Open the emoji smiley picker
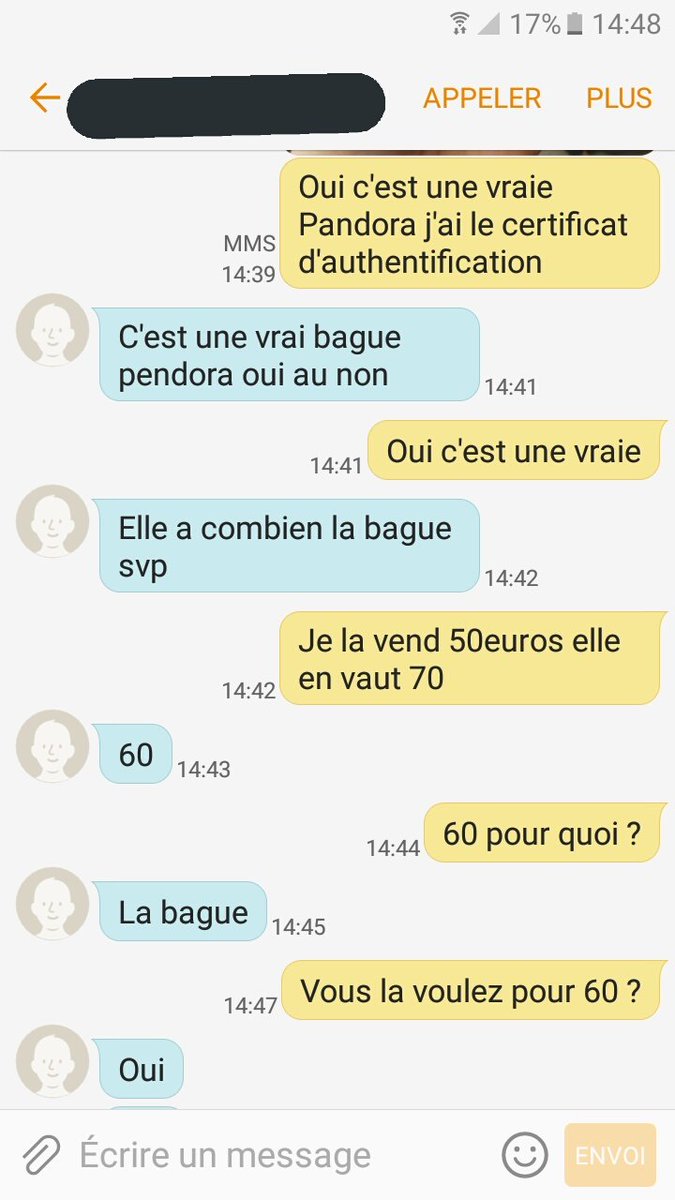 click(x=524, y=1156)
